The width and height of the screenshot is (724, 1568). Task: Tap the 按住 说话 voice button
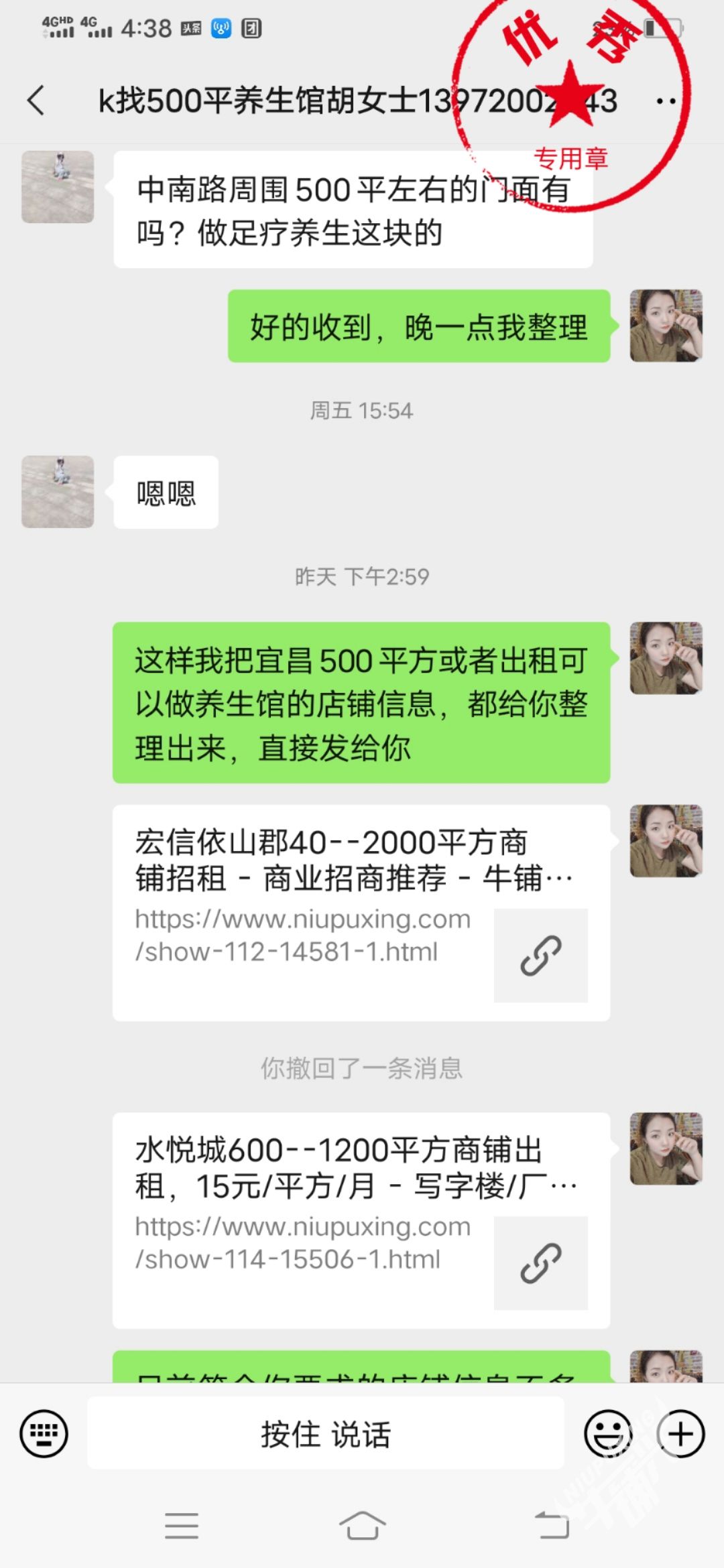click(326, 1434)
